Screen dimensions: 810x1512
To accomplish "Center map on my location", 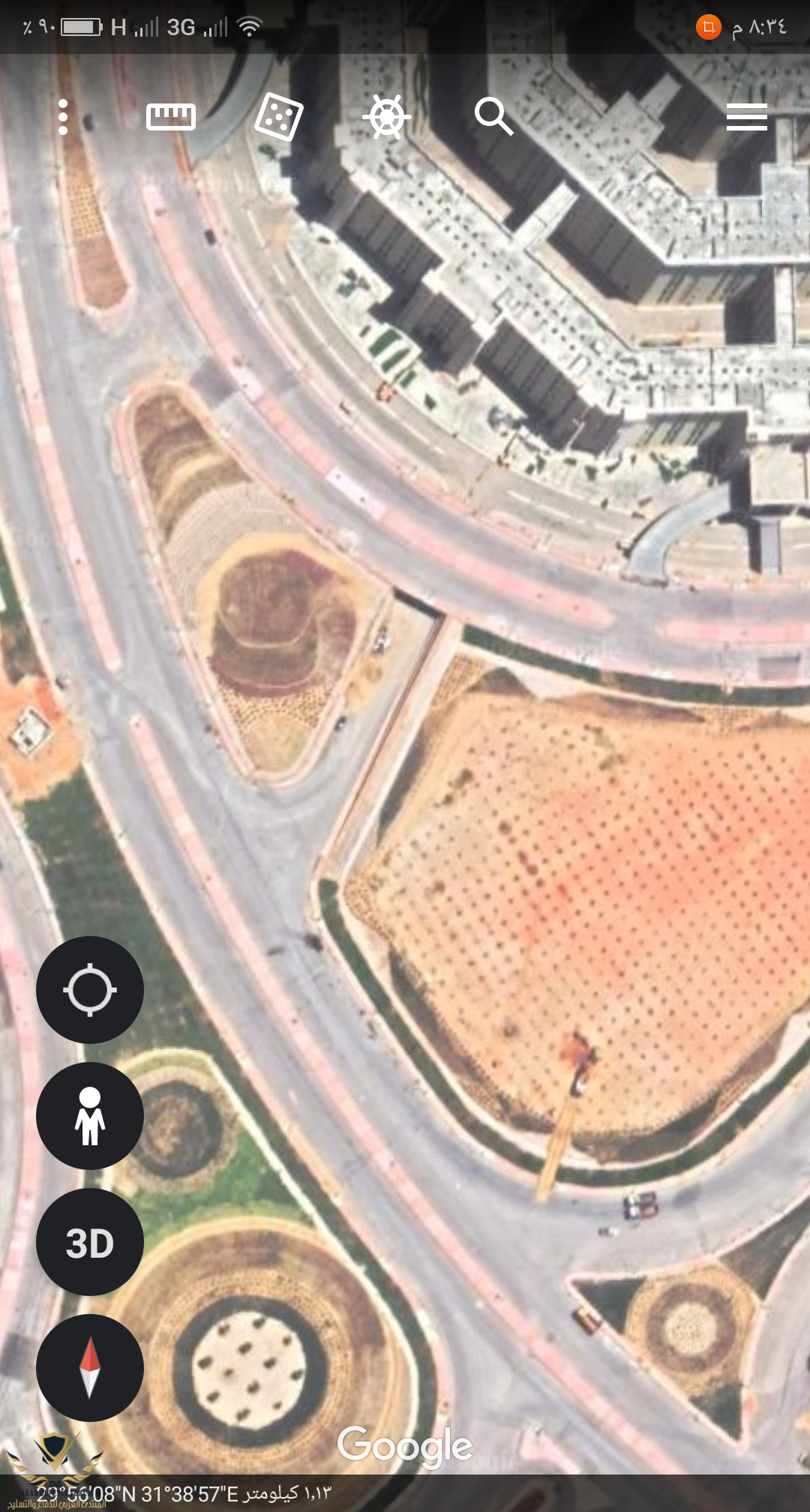I will (90, 990).
